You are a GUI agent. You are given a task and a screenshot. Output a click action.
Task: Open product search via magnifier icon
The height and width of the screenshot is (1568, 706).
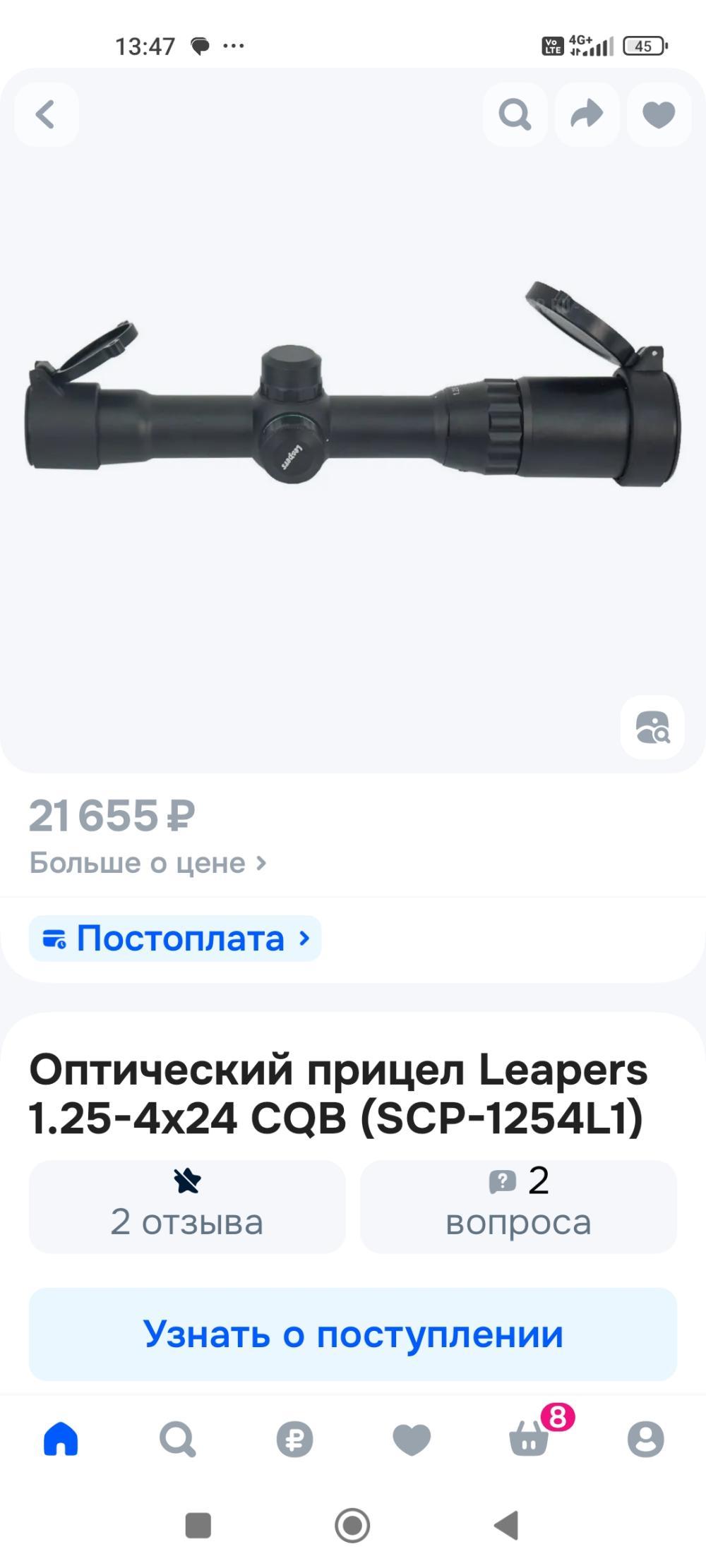pyautogui.click(x=516, y=115)
